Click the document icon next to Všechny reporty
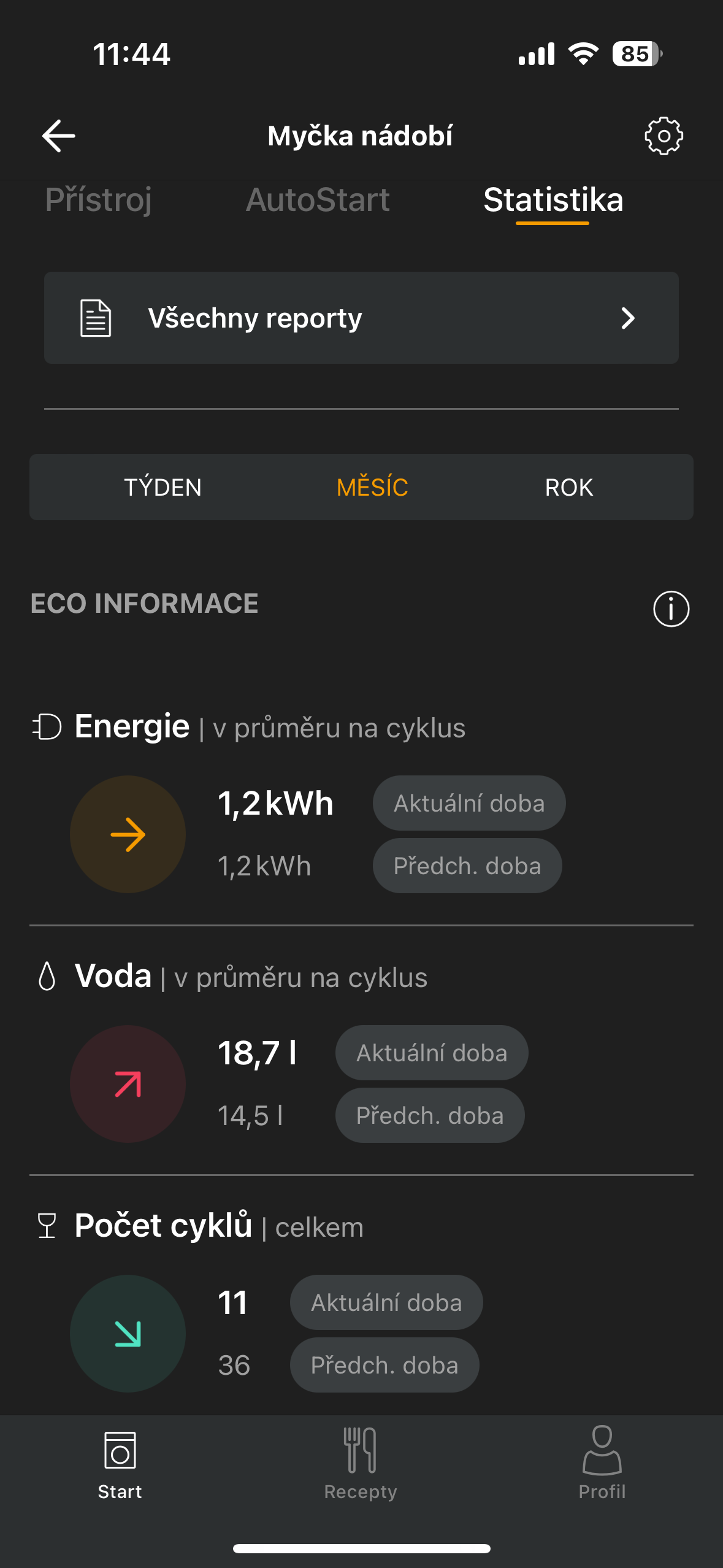723x1568 pixels. (95, 318)
